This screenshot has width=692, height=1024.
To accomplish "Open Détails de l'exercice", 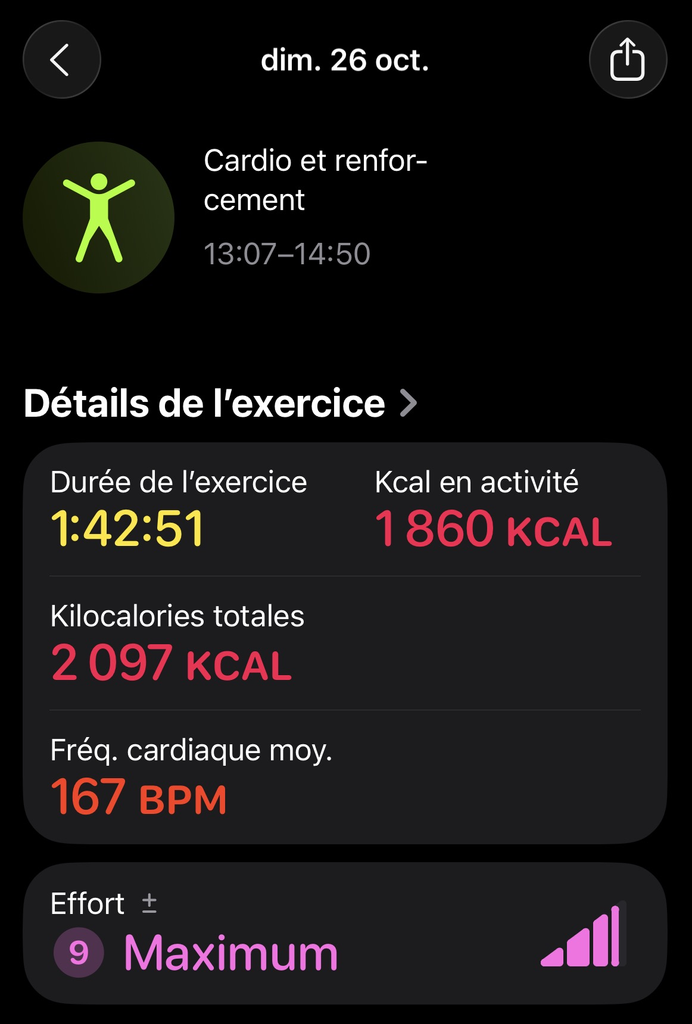I will pyautogui.click(x=220, y=404).
